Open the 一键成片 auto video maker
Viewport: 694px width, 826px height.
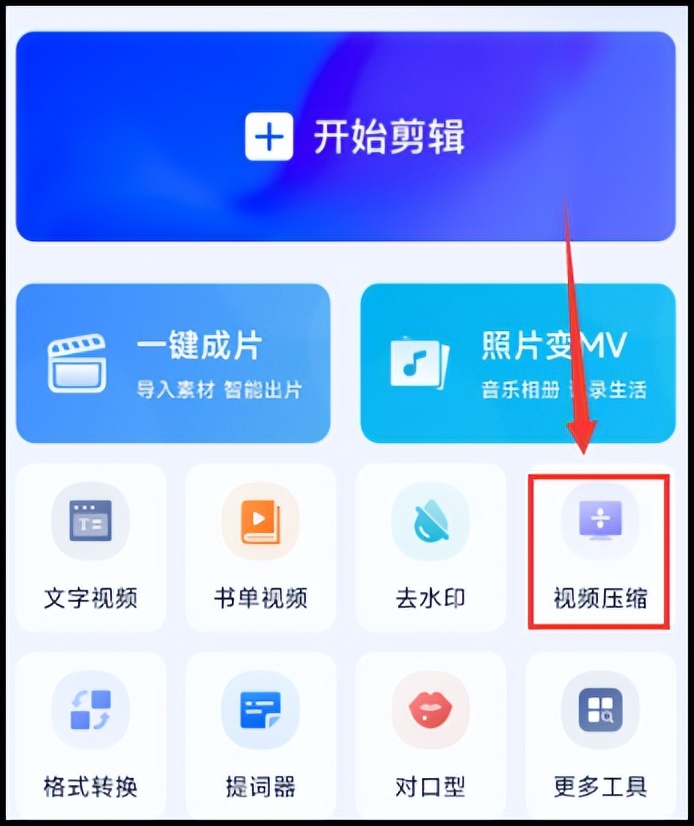pos(173,363)
